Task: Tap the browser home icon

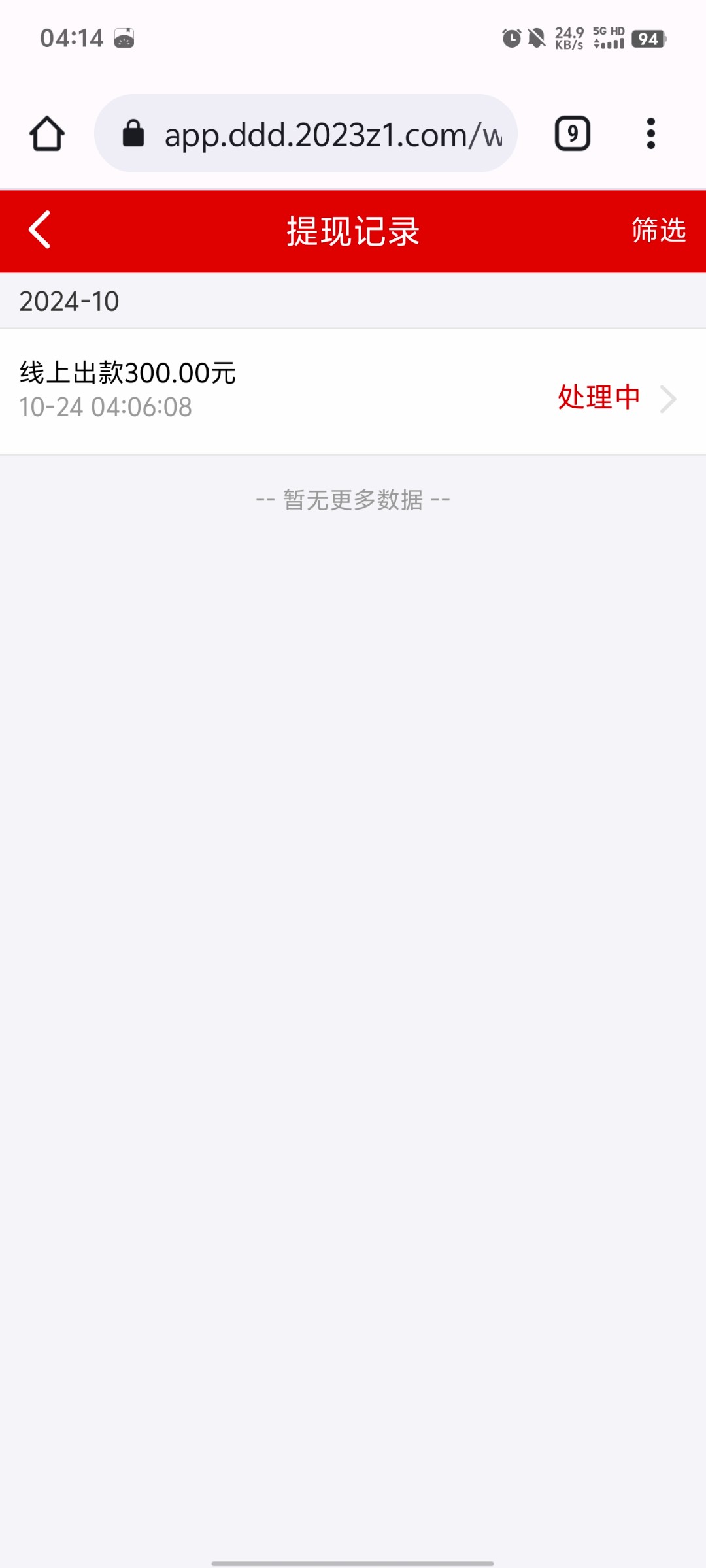Action: [47, 134]
